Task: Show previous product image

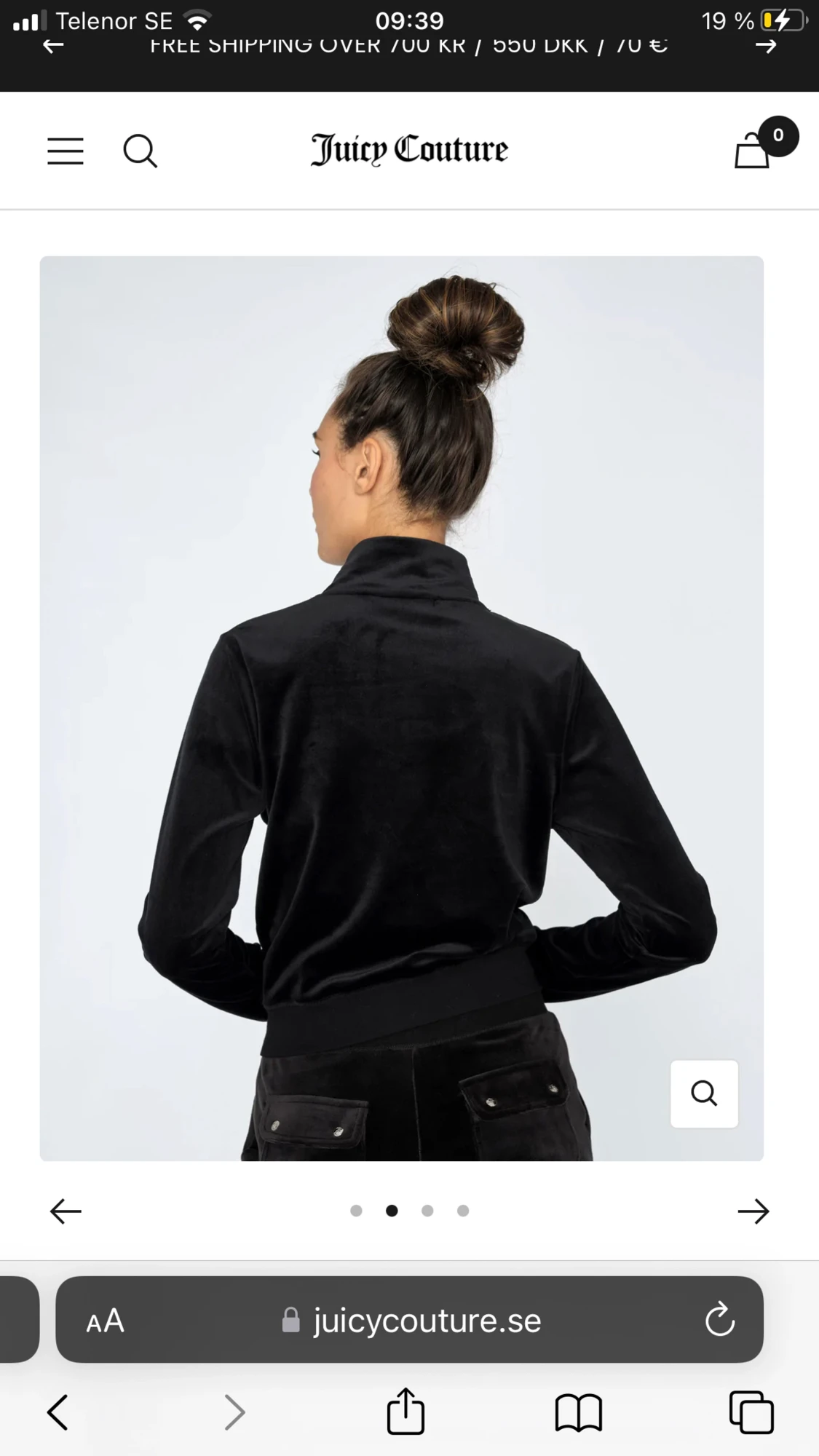Action: [66, 1211]
